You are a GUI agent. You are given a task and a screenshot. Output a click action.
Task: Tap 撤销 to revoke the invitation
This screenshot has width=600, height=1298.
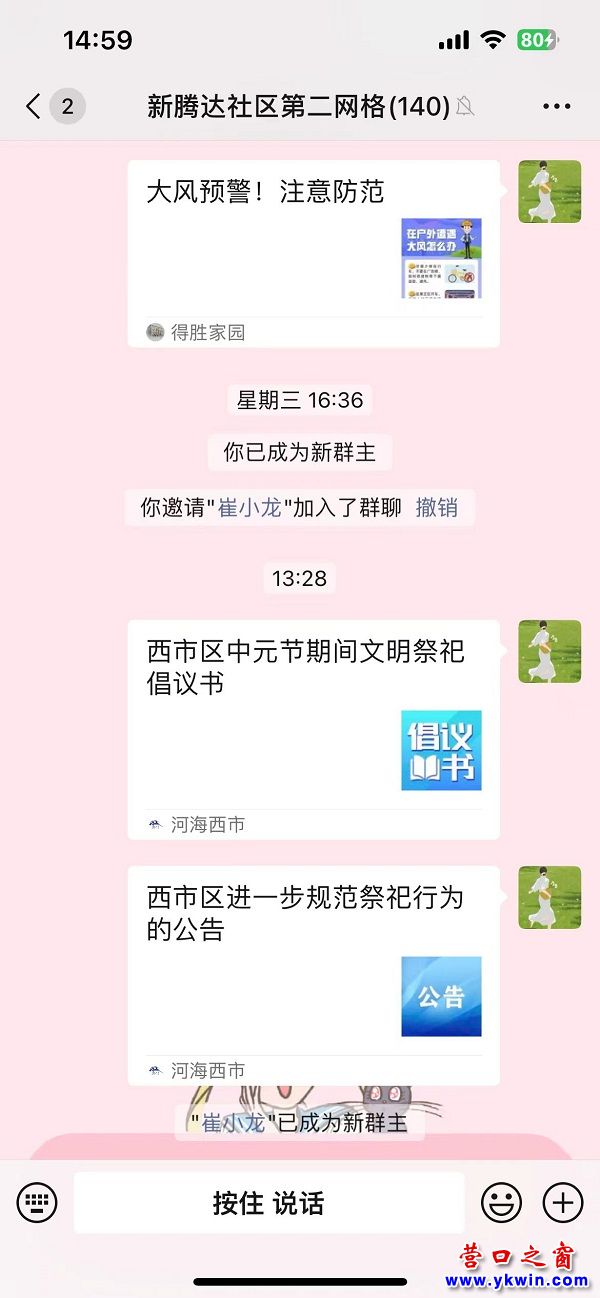437,508
